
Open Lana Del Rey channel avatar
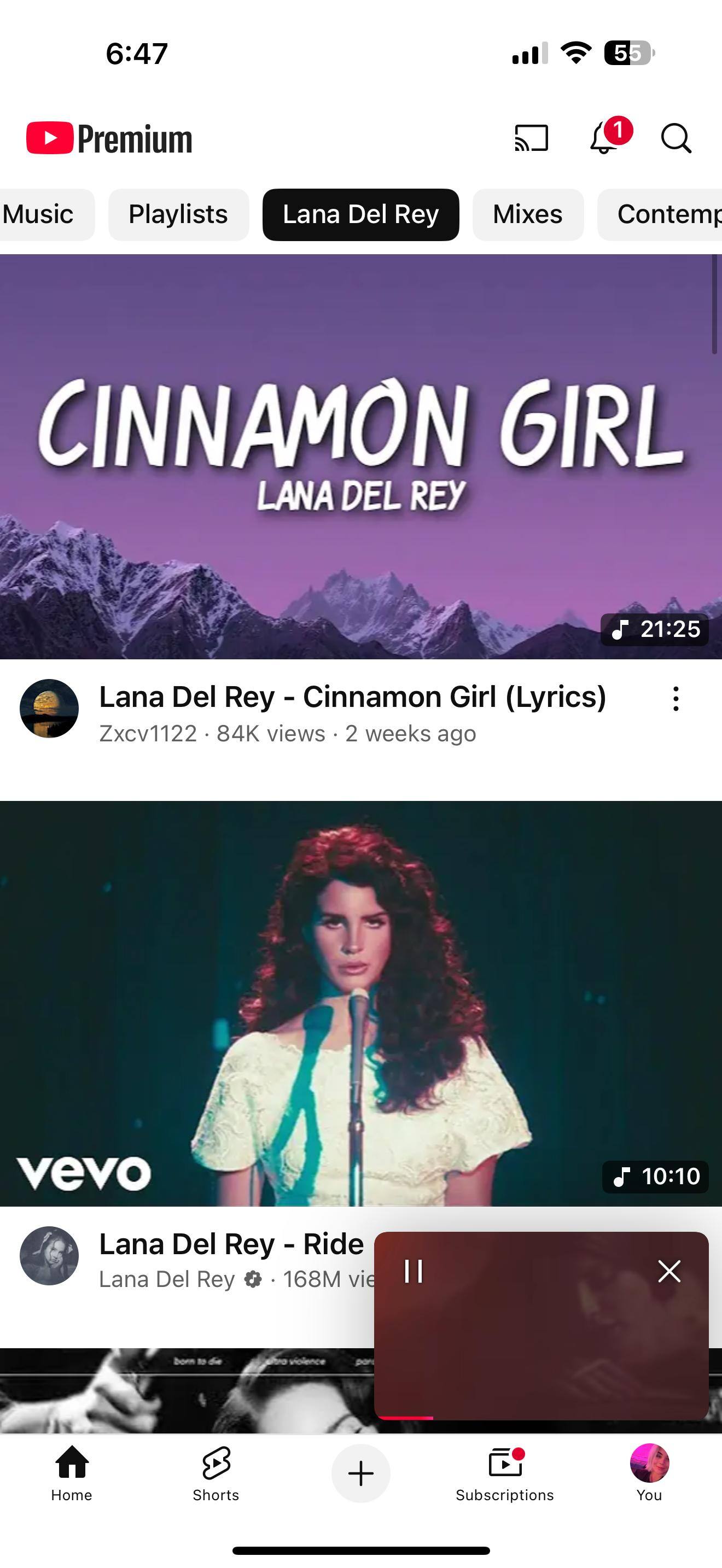[49, 1256]
